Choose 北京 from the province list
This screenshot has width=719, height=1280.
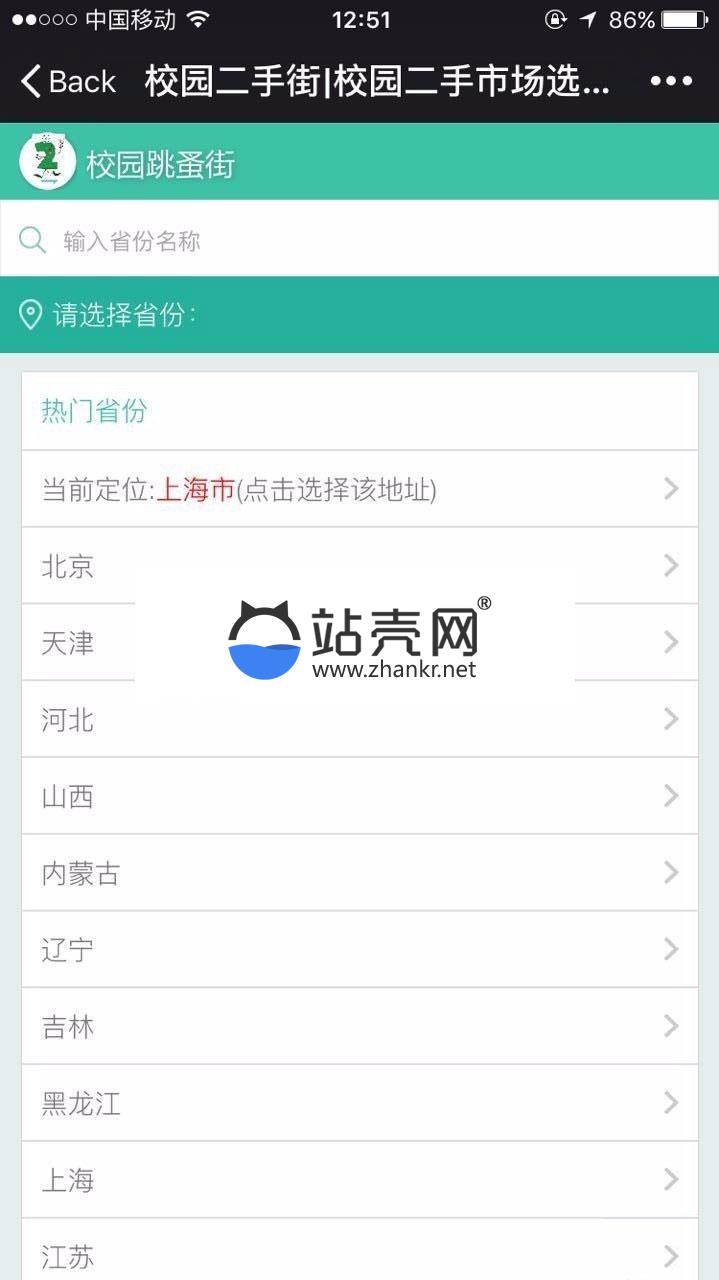[360, 566]
